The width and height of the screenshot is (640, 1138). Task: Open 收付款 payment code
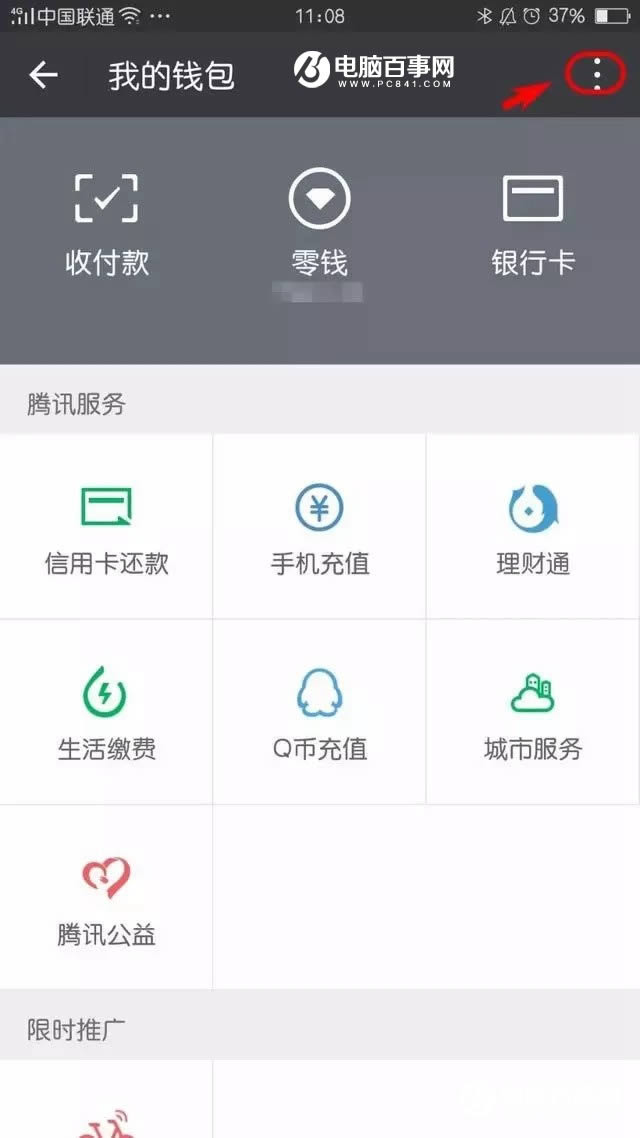point(106,224)
